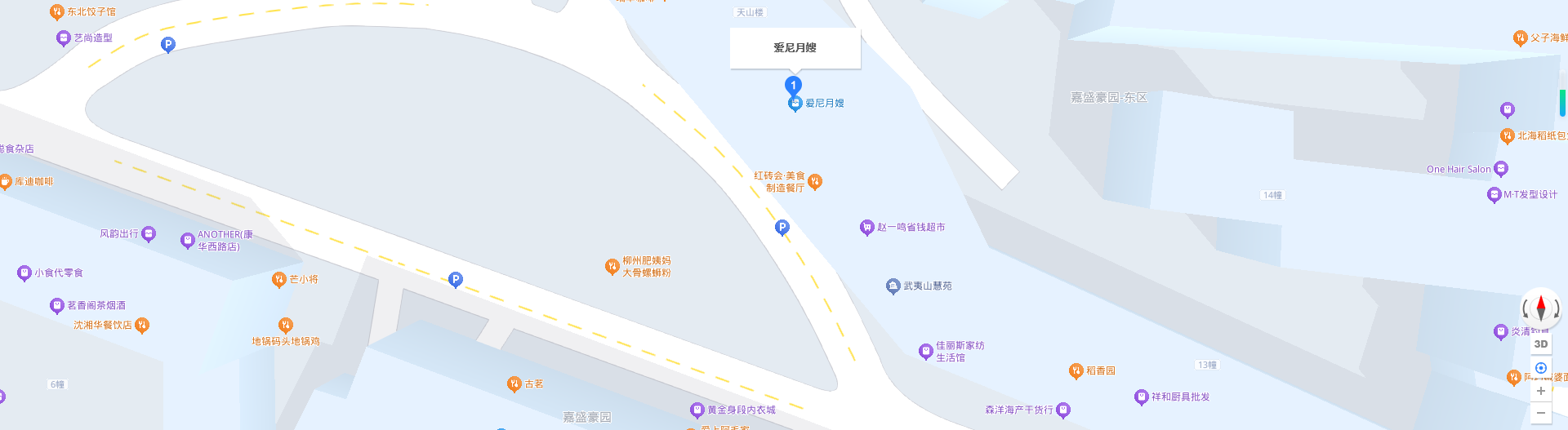Zoom out with the minus button

pyautogui.click(x=1540, y=413)
